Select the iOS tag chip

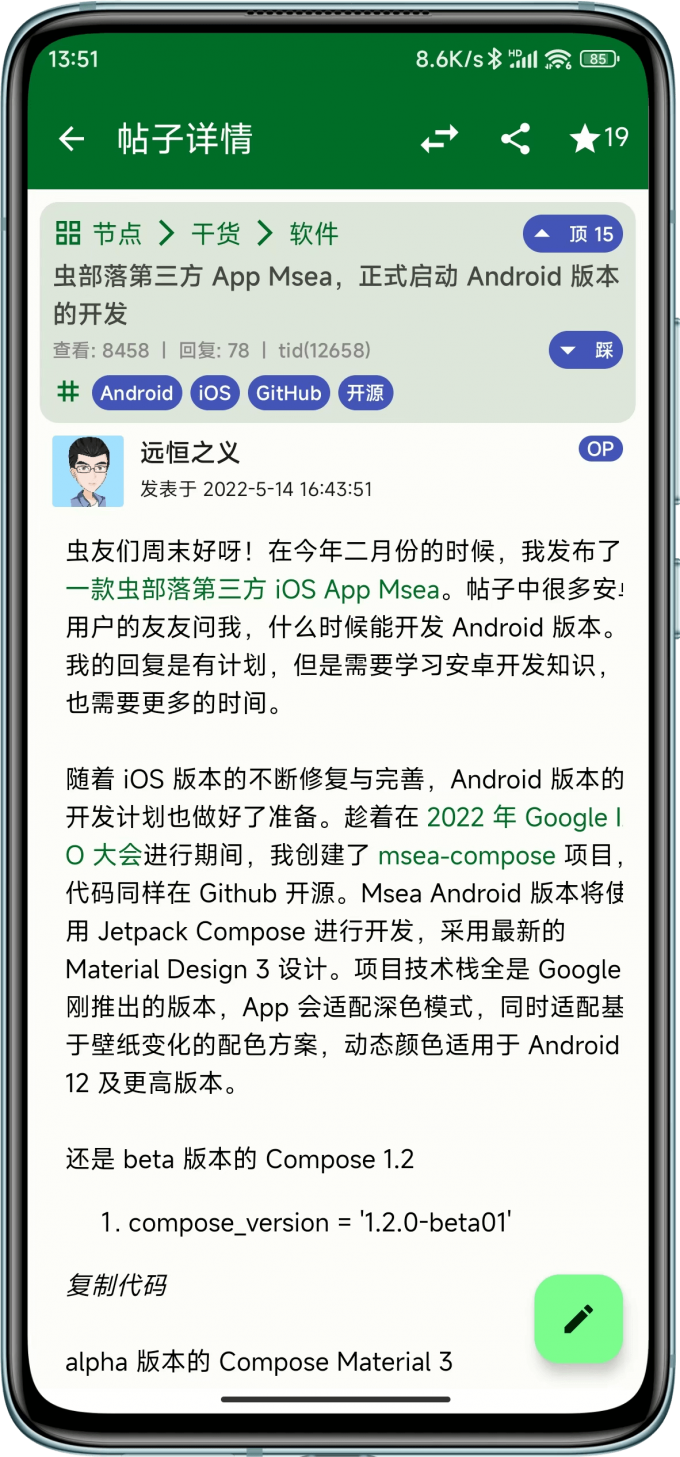pos(214,393)
